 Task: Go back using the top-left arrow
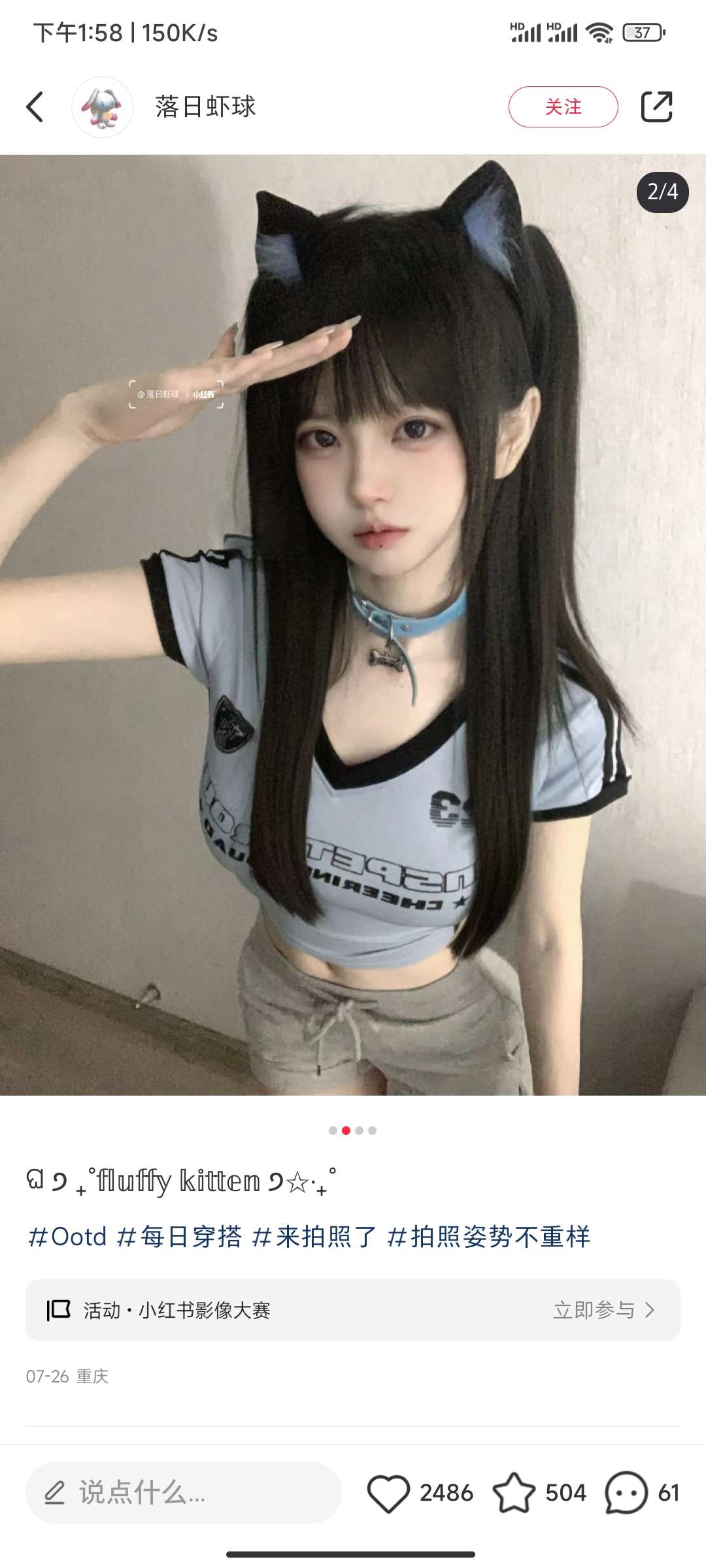click(35, 106)
